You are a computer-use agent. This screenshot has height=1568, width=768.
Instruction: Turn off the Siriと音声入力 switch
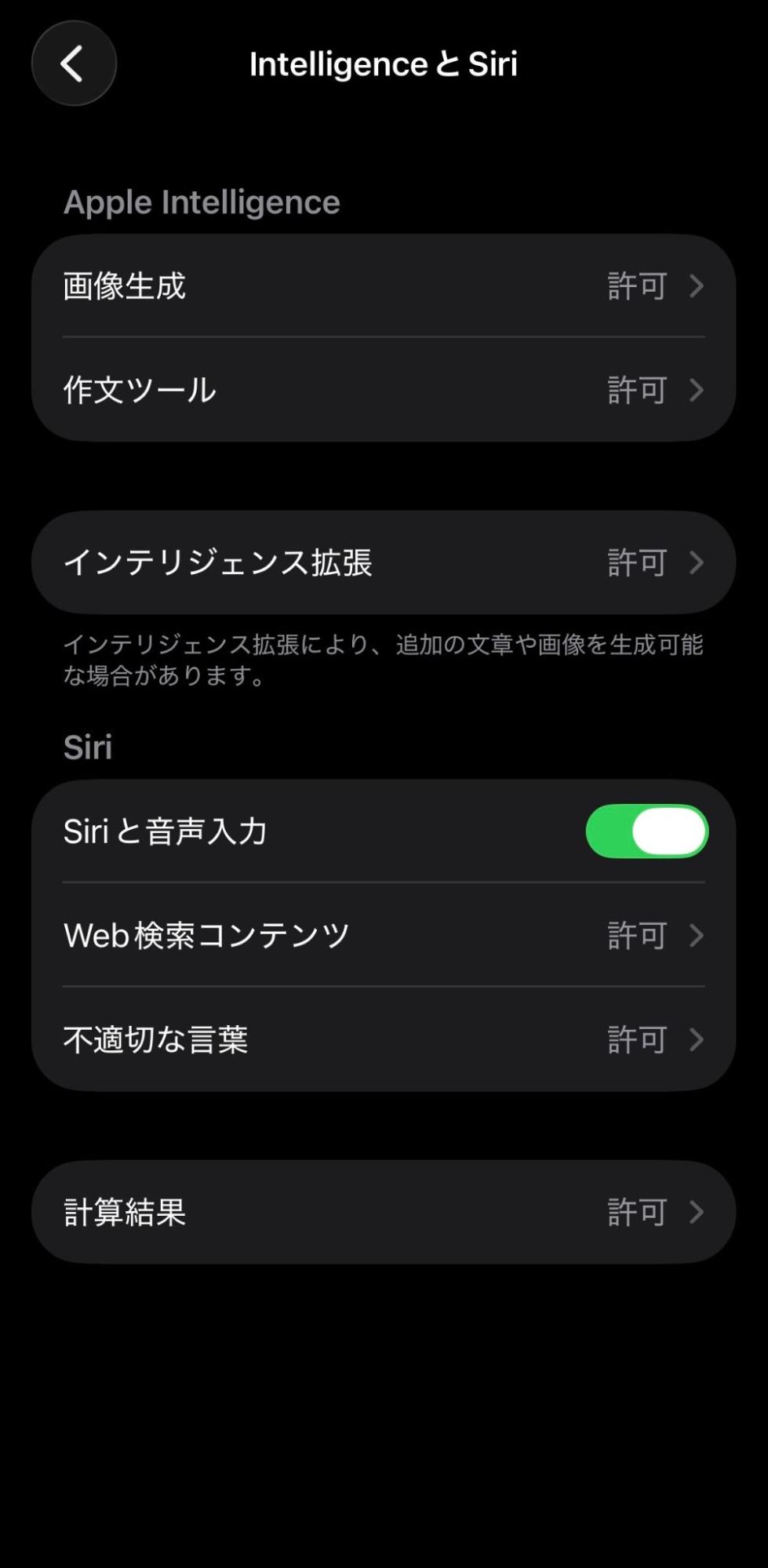(x=646, y=831)
